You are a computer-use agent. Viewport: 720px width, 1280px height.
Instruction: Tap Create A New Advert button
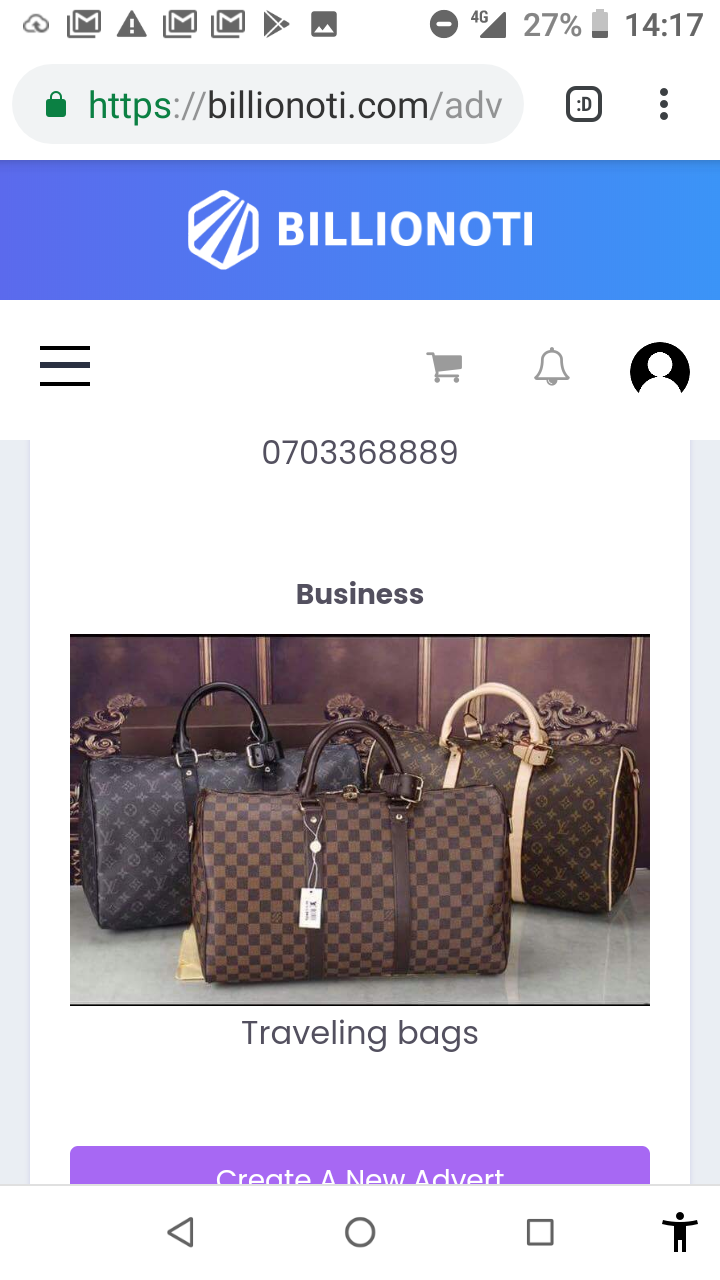tap(360, 1168)
